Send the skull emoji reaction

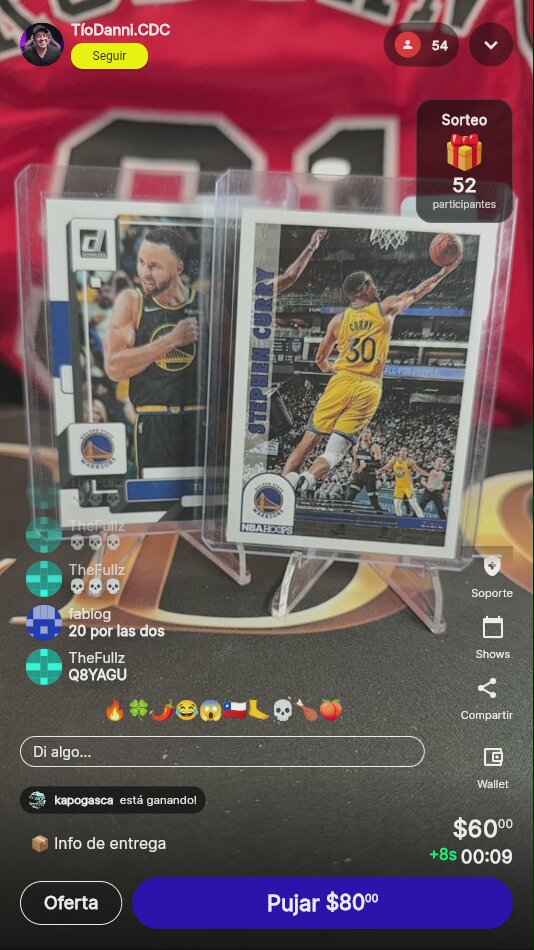pos(283,710)
